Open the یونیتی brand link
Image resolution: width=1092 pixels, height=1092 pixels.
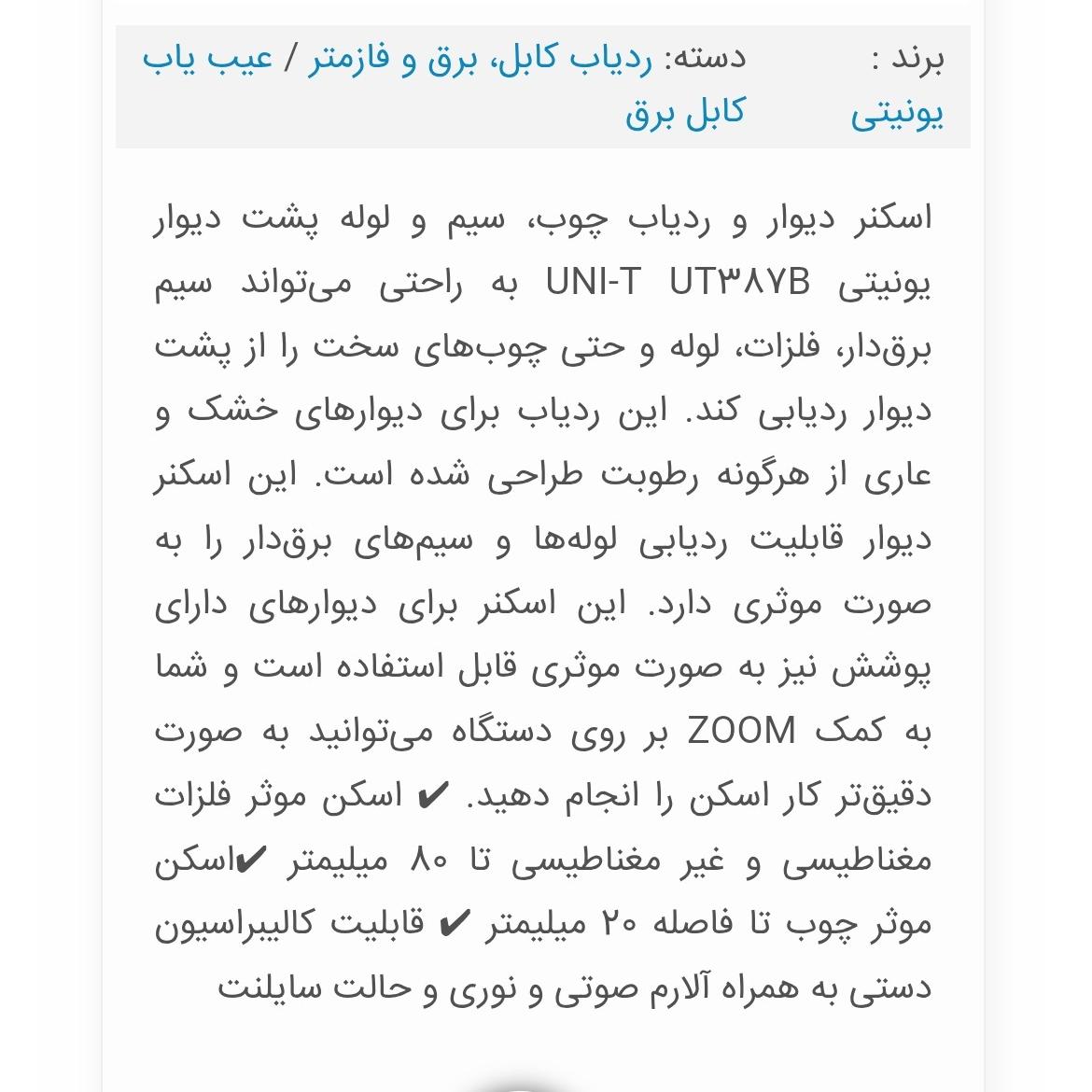point(897,115)
